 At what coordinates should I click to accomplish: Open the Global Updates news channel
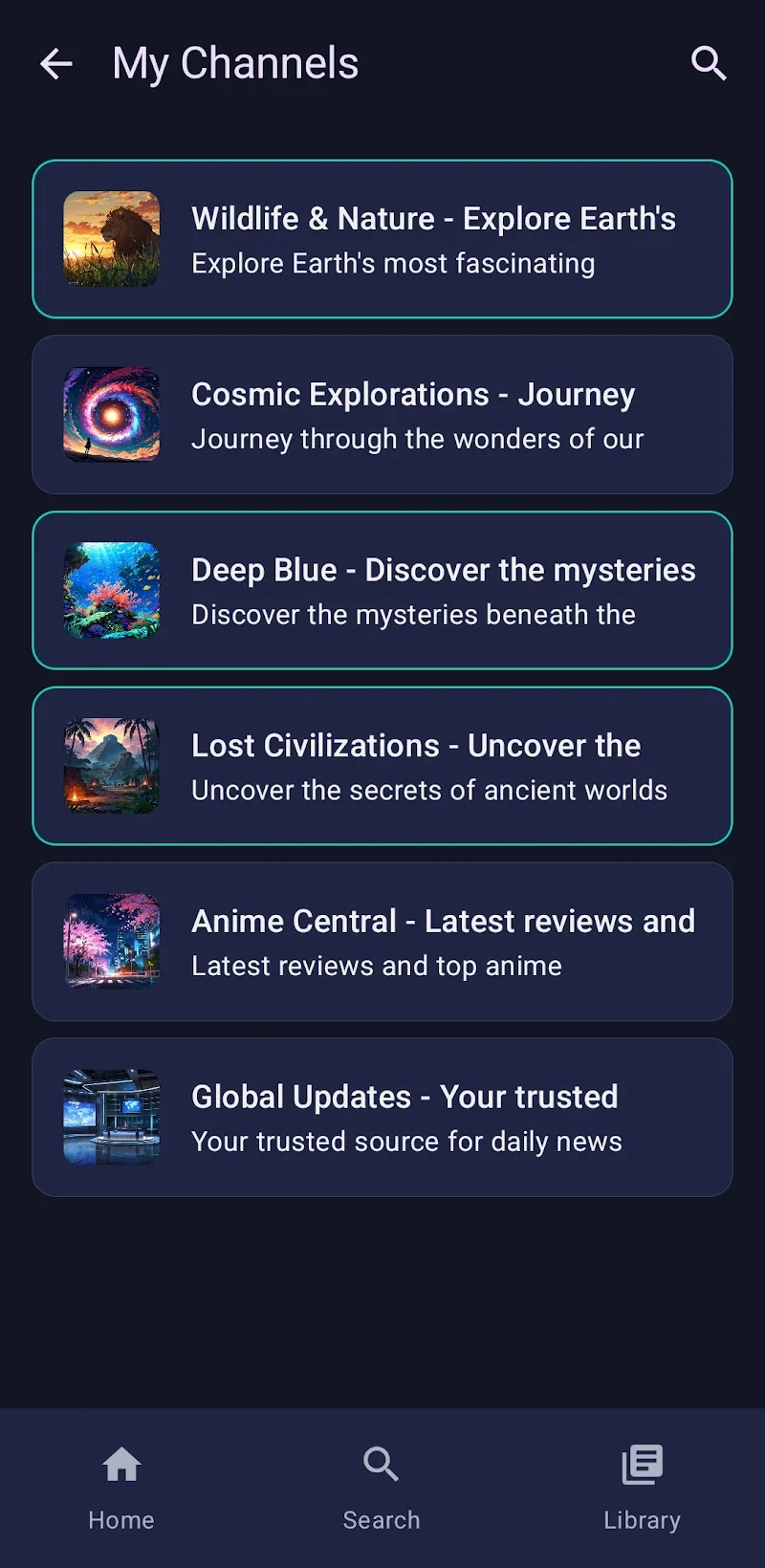coord(382,1117)
